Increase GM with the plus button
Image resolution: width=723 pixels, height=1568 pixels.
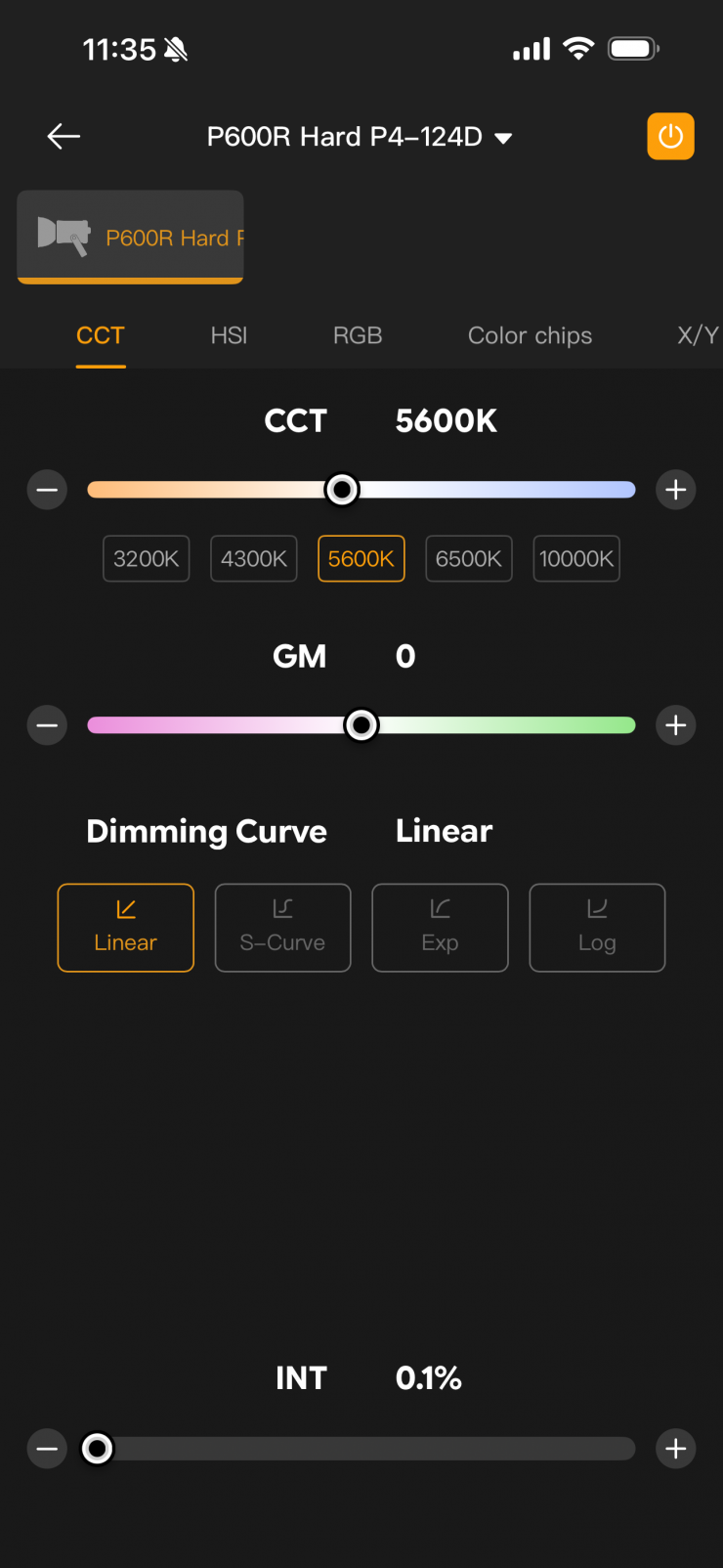(675, 725)
